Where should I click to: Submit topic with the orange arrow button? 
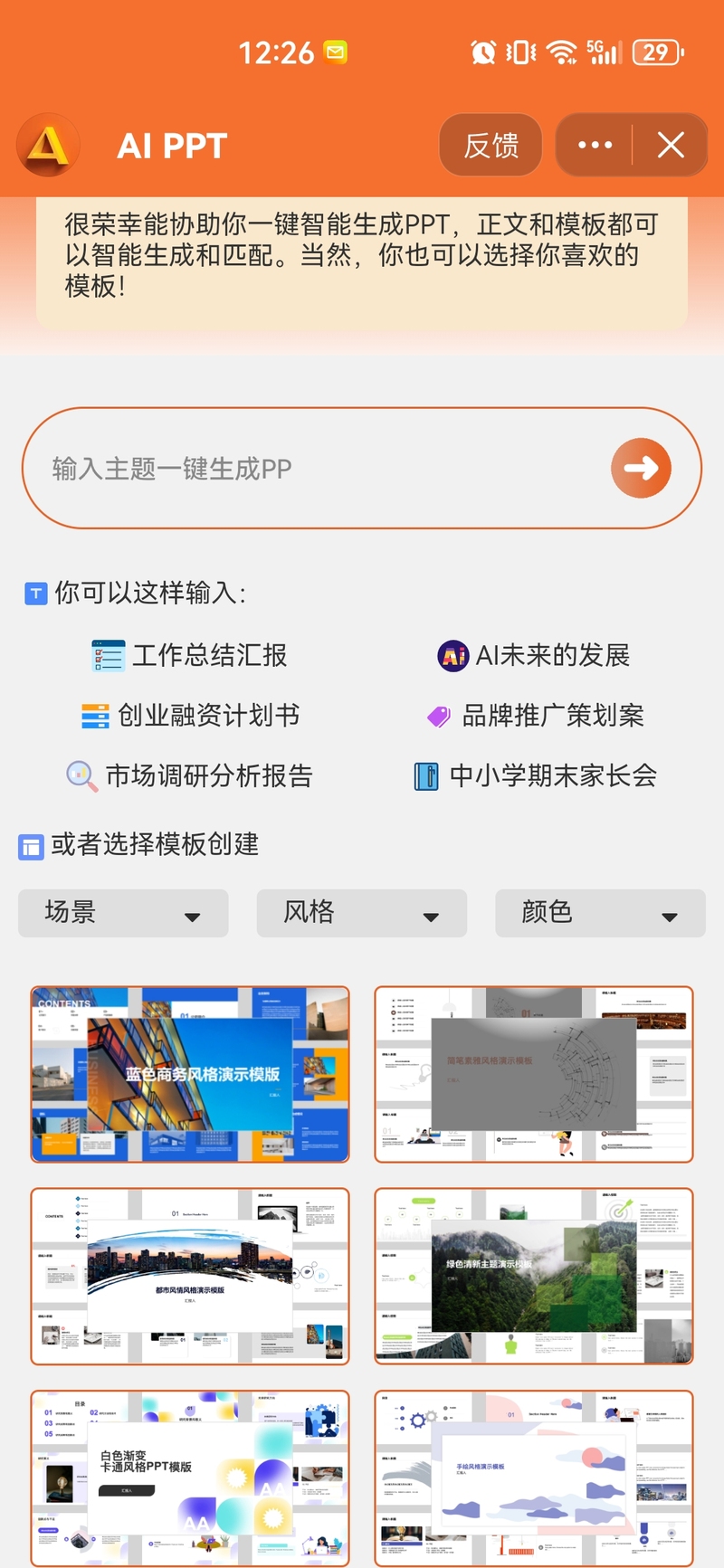641,468
